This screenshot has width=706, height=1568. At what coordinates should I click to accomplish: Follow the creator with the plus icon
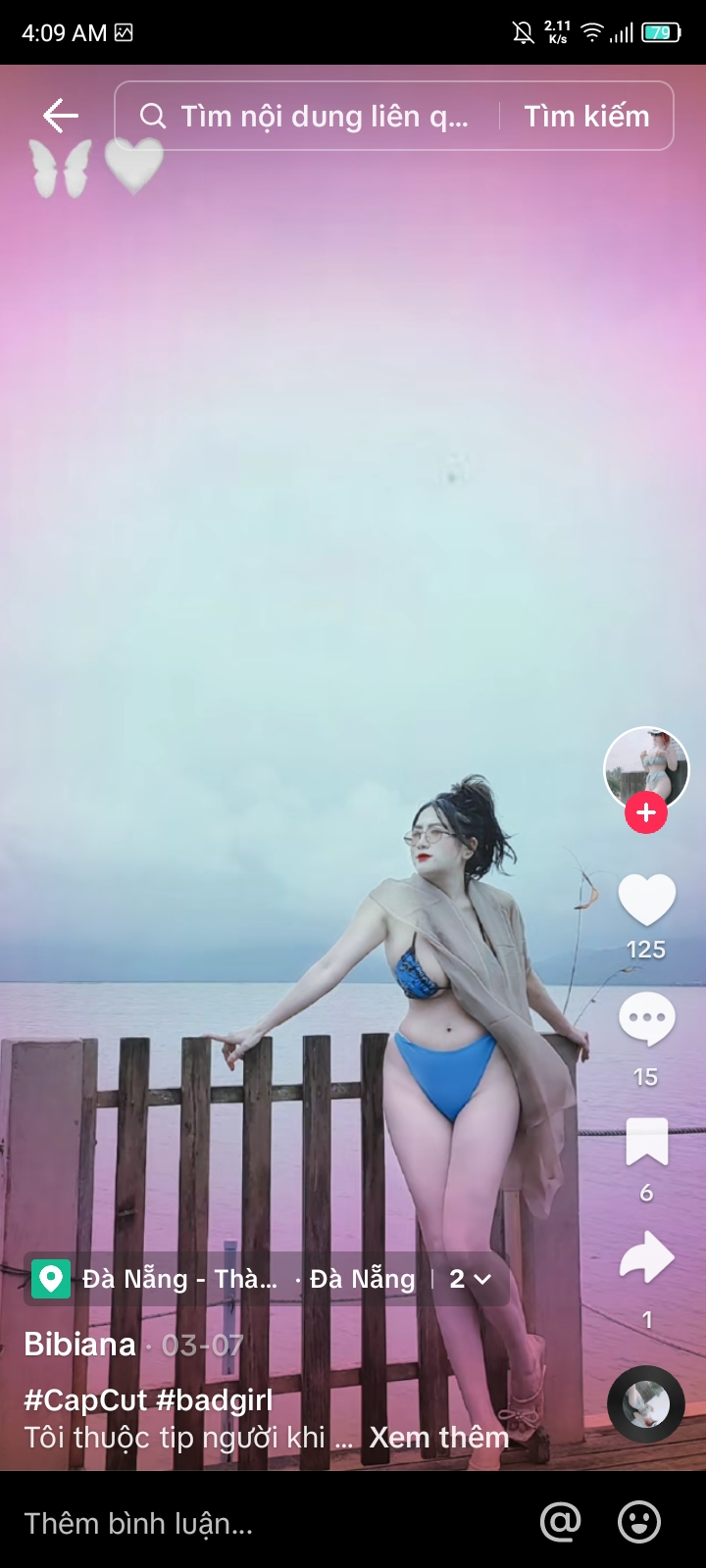point(646,812)
